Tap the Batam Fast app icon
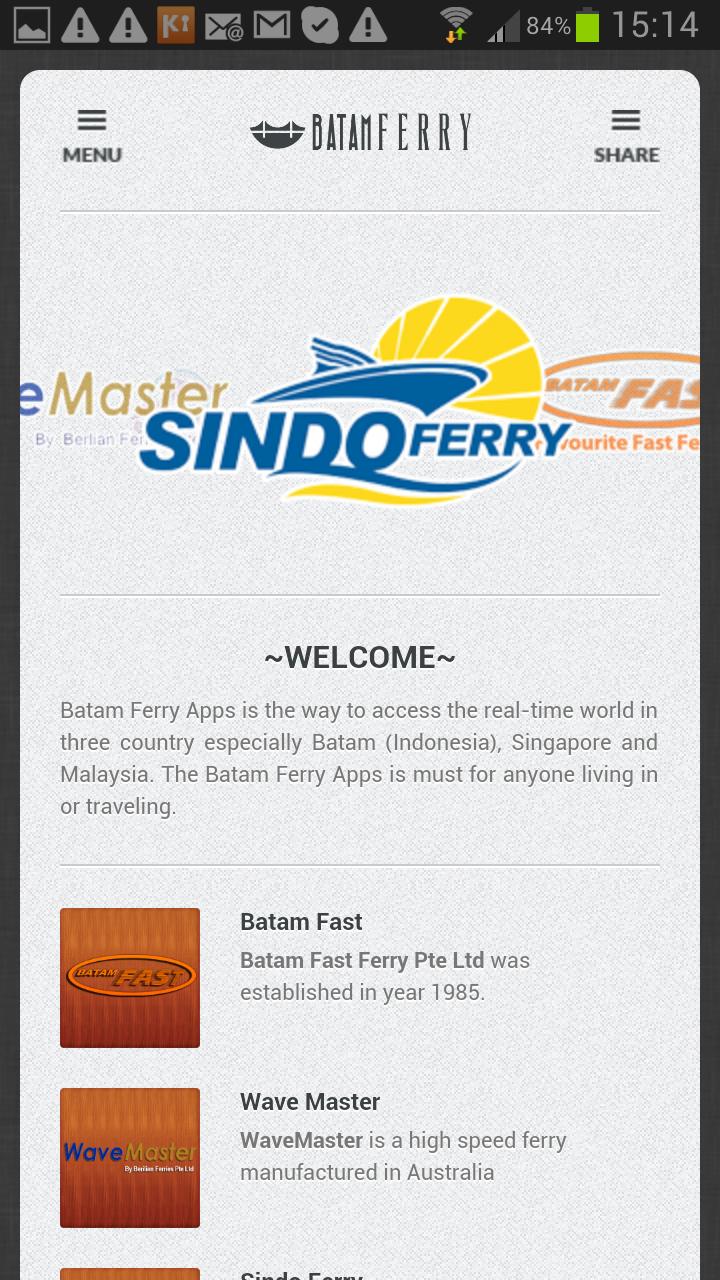 [130, 977]
